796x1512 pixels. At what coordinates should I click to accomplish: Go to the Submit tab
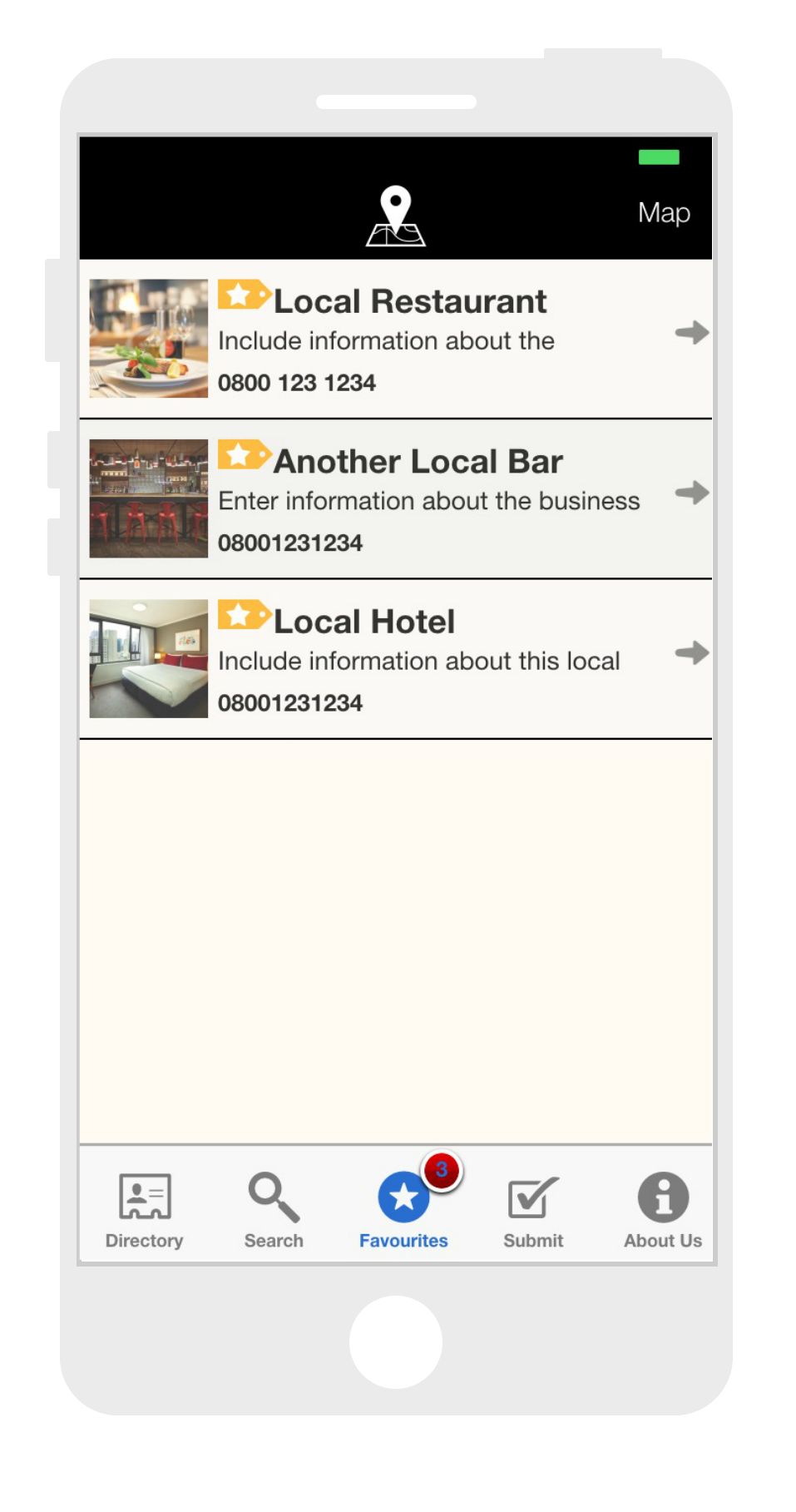point(533,1210)
